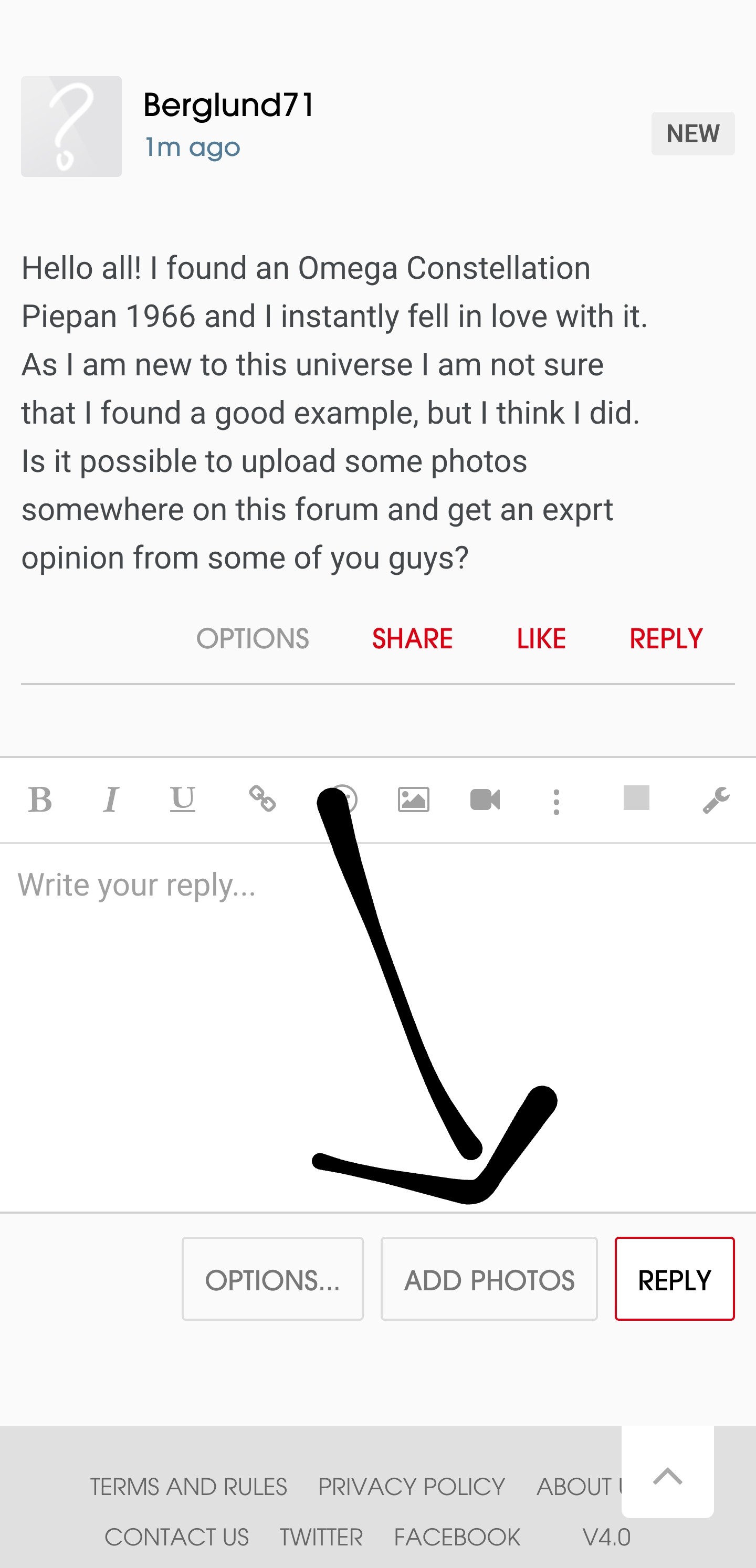756x1568 pixels.
Task: Insert a link using the chain icon
Action: point(262,798)
